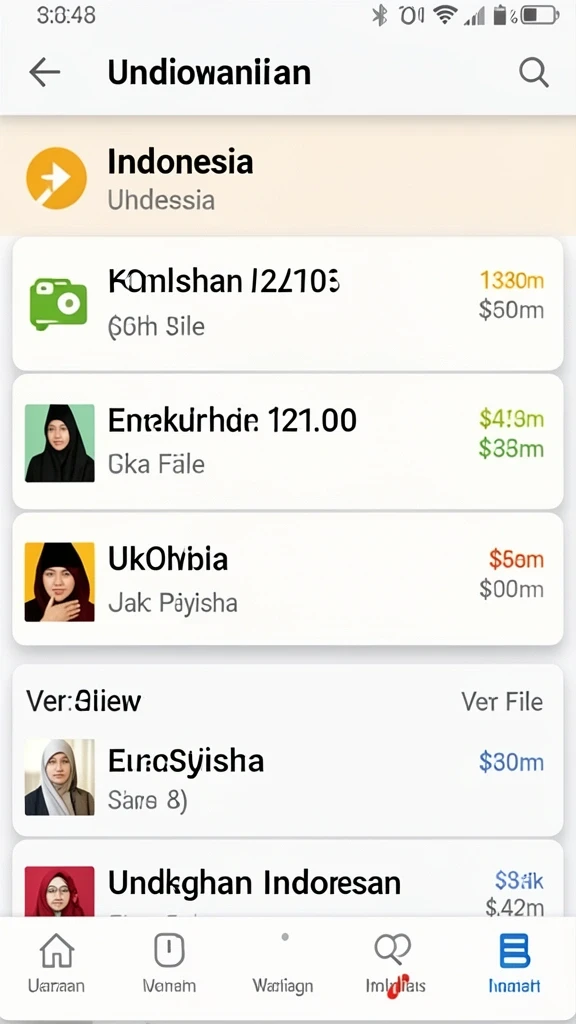Open the Indonesia banner row
The image size is (576, 1024).
click(x=288, y=178)
